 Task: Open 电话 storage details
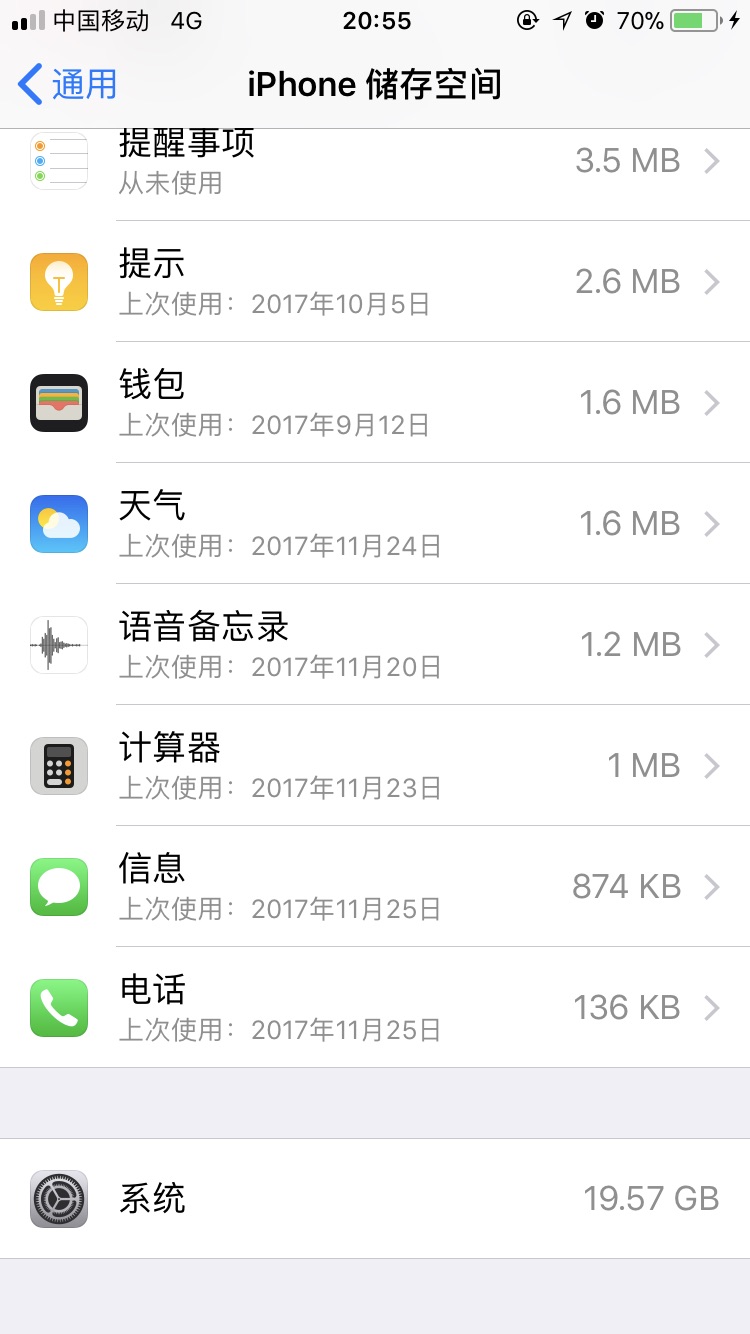(x=375, y=1008)
